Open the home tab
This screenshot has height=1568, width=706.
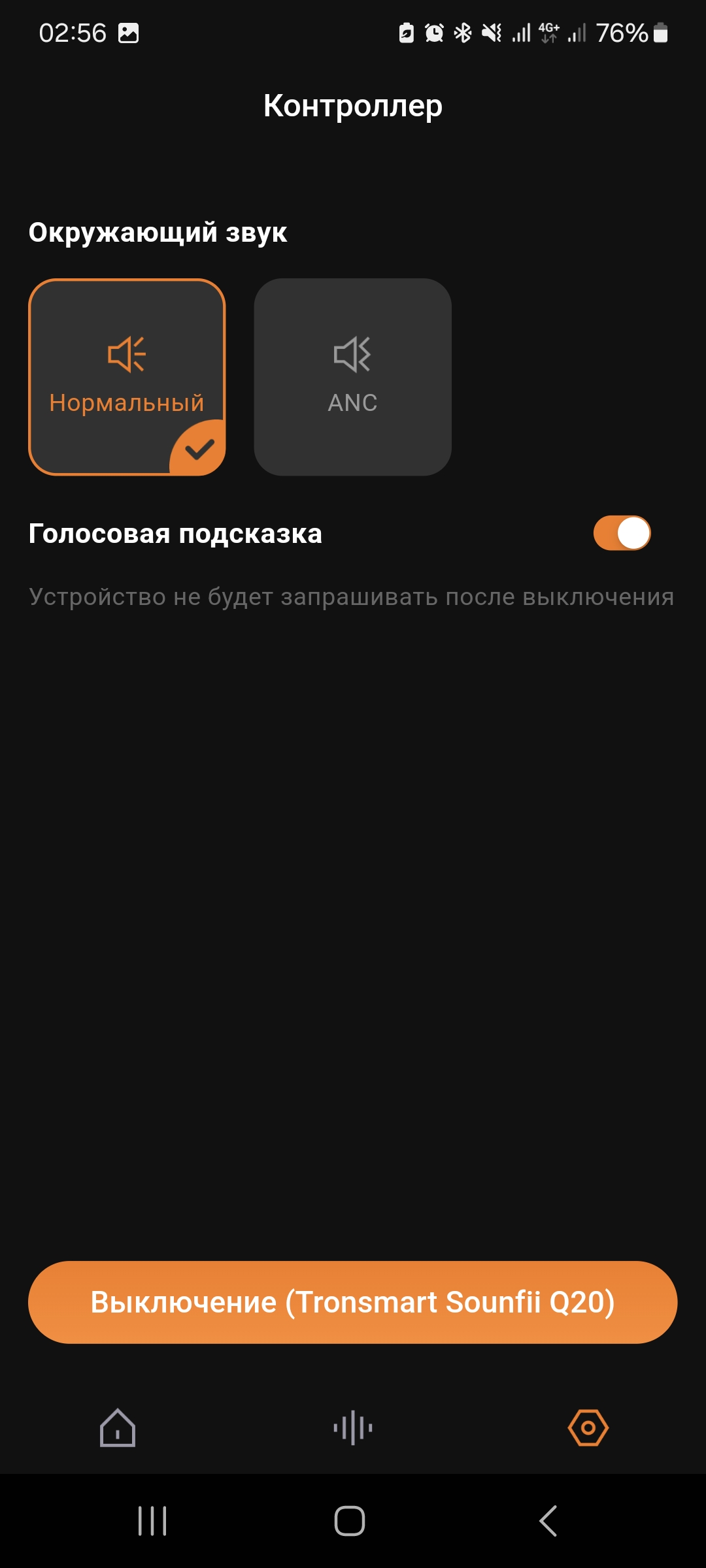pos(118,1428)
